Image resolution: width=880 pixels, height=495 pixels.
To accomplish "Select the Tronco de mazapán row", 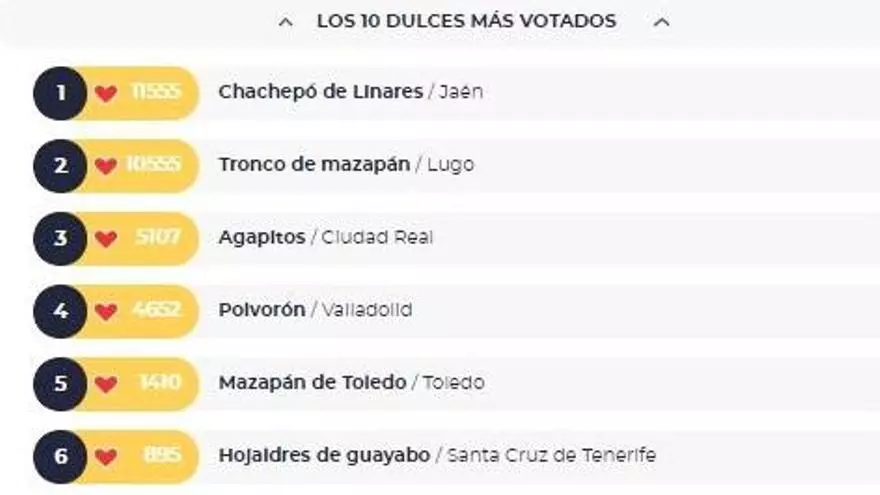I will pos(314,165).
